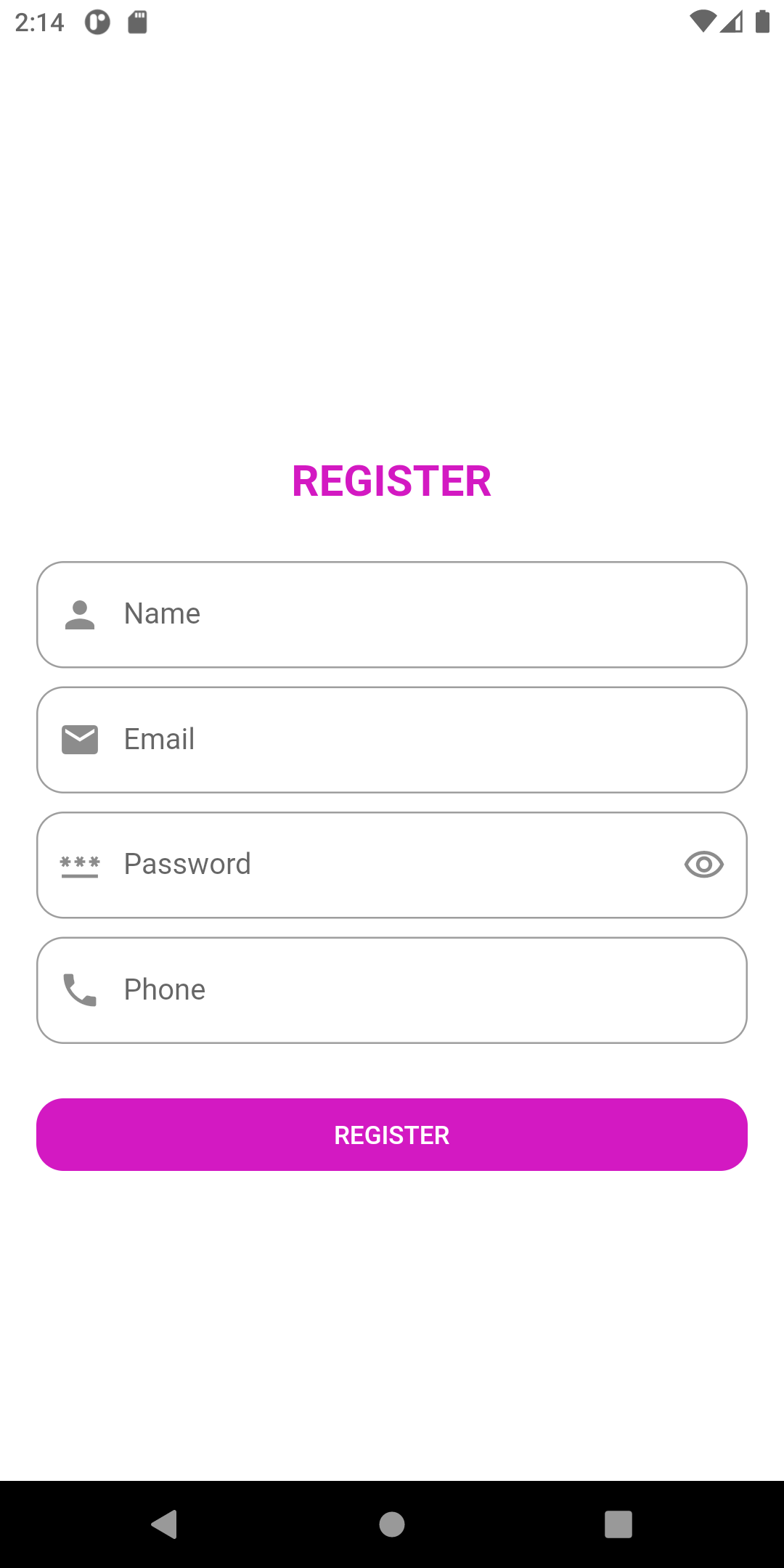784x1568 pixels.
Task: Click the Wi-Fi status bar icon
Action: (701, 22)
